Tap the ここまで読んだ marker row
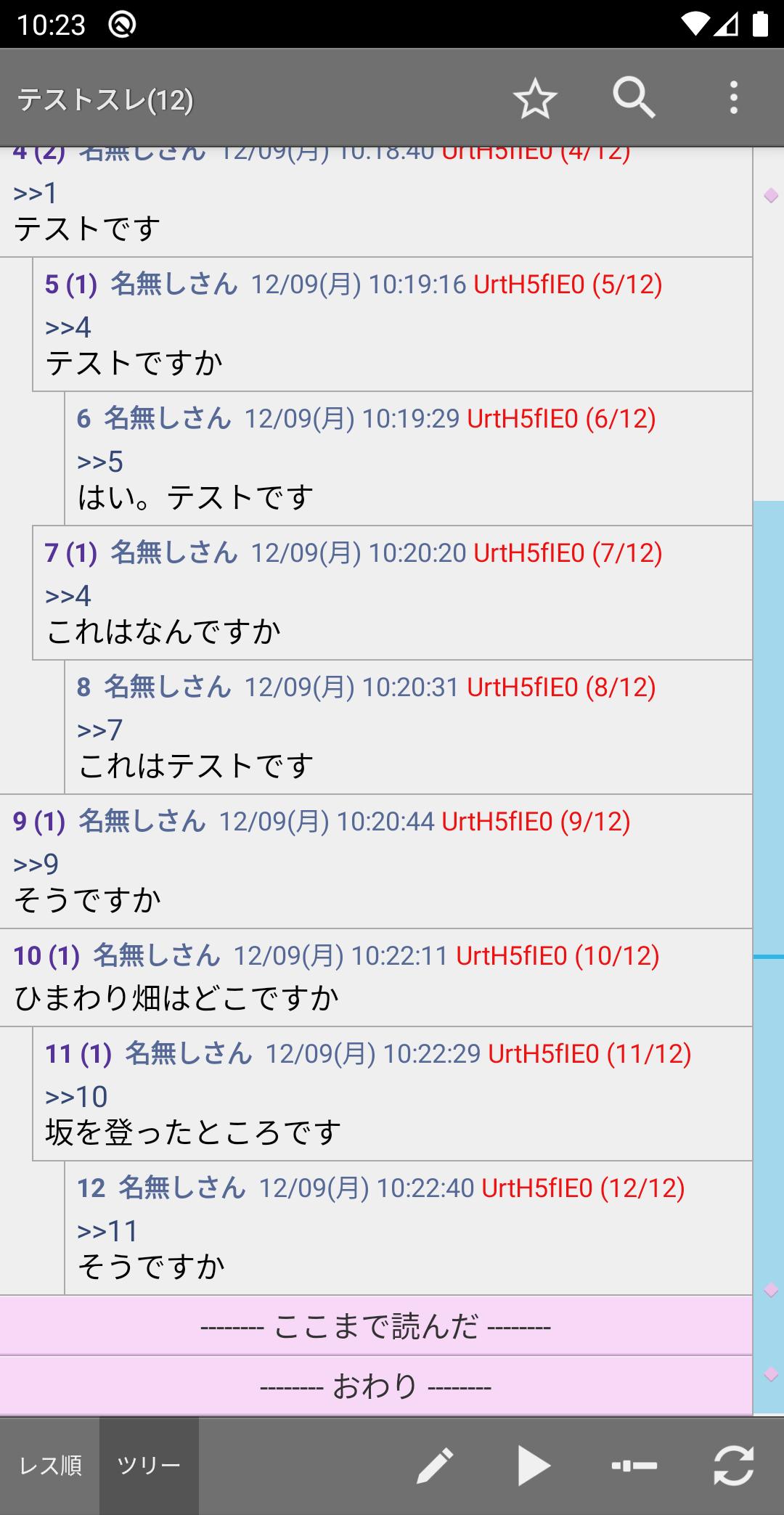Screen dimensions: 784x1515 point(375,1326)
